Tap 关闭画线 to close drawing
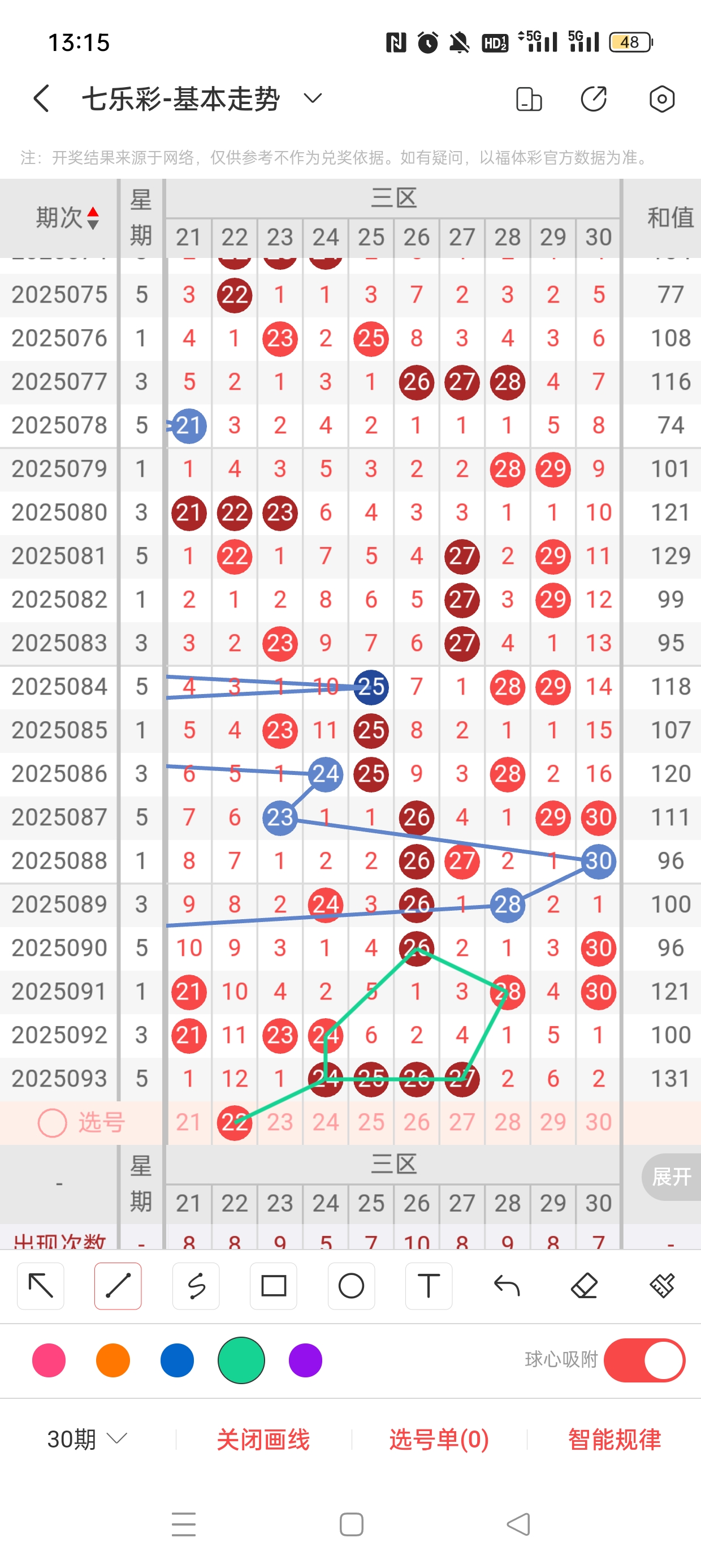The height and width of the screenshot is (1568, 701). pyautogui.click(x=263, y=1439)
